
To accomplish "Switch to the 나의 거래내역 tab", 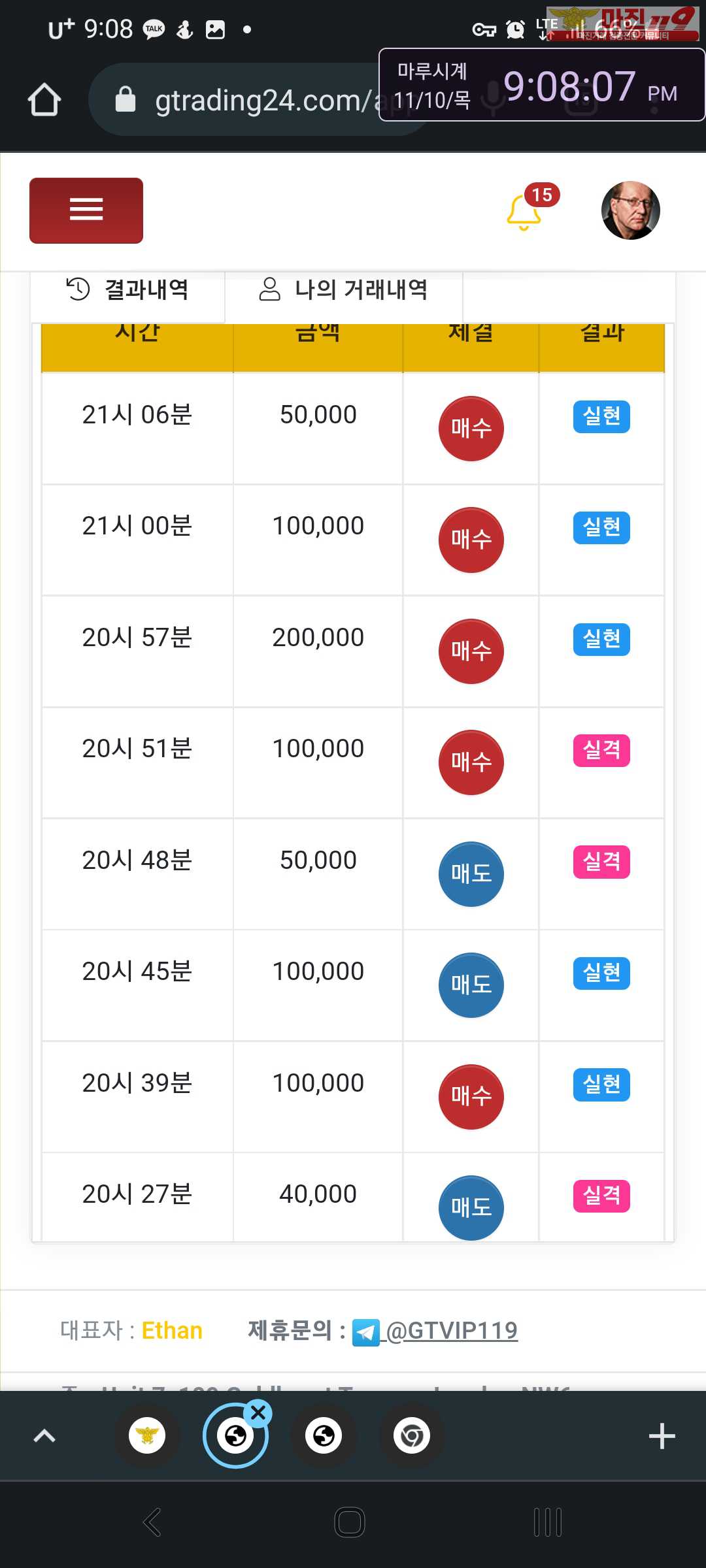I will pyautogui.click(x=344, y=289).
